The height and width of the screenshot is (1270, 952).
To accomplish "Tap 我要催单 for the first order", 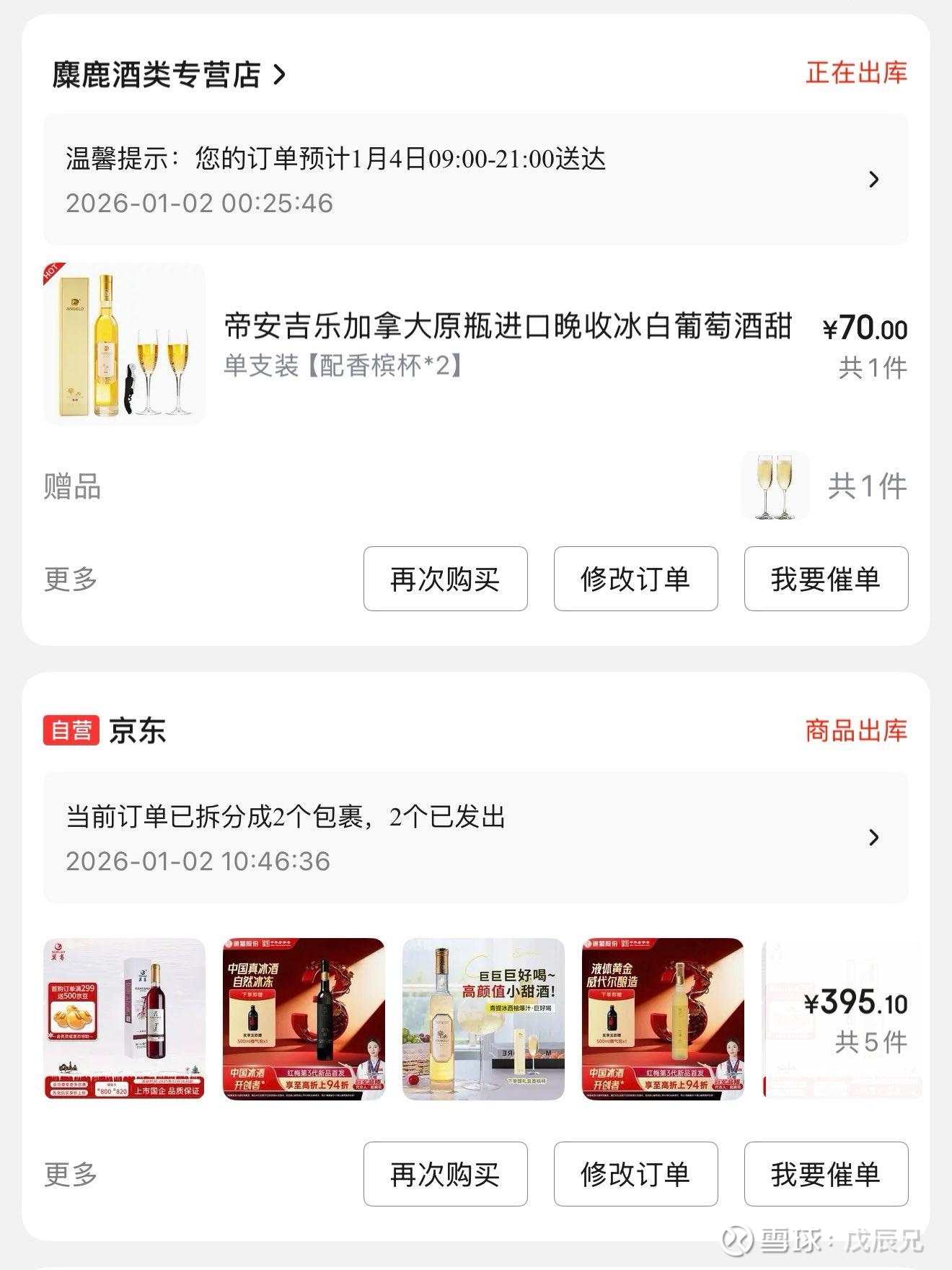I will [825, 579].
